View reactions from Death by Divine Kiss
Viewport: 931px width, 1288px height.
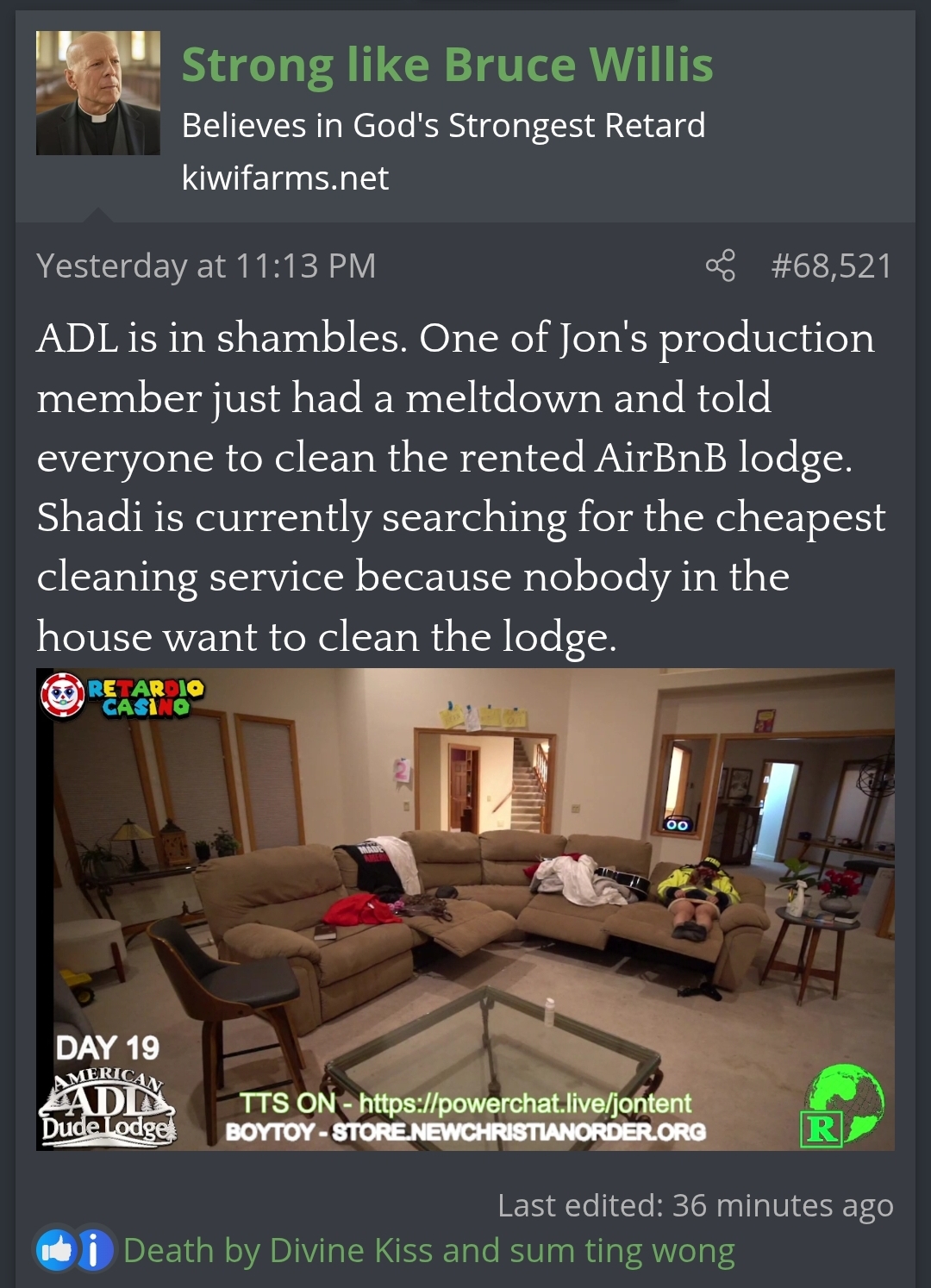tap(428, 1250)
